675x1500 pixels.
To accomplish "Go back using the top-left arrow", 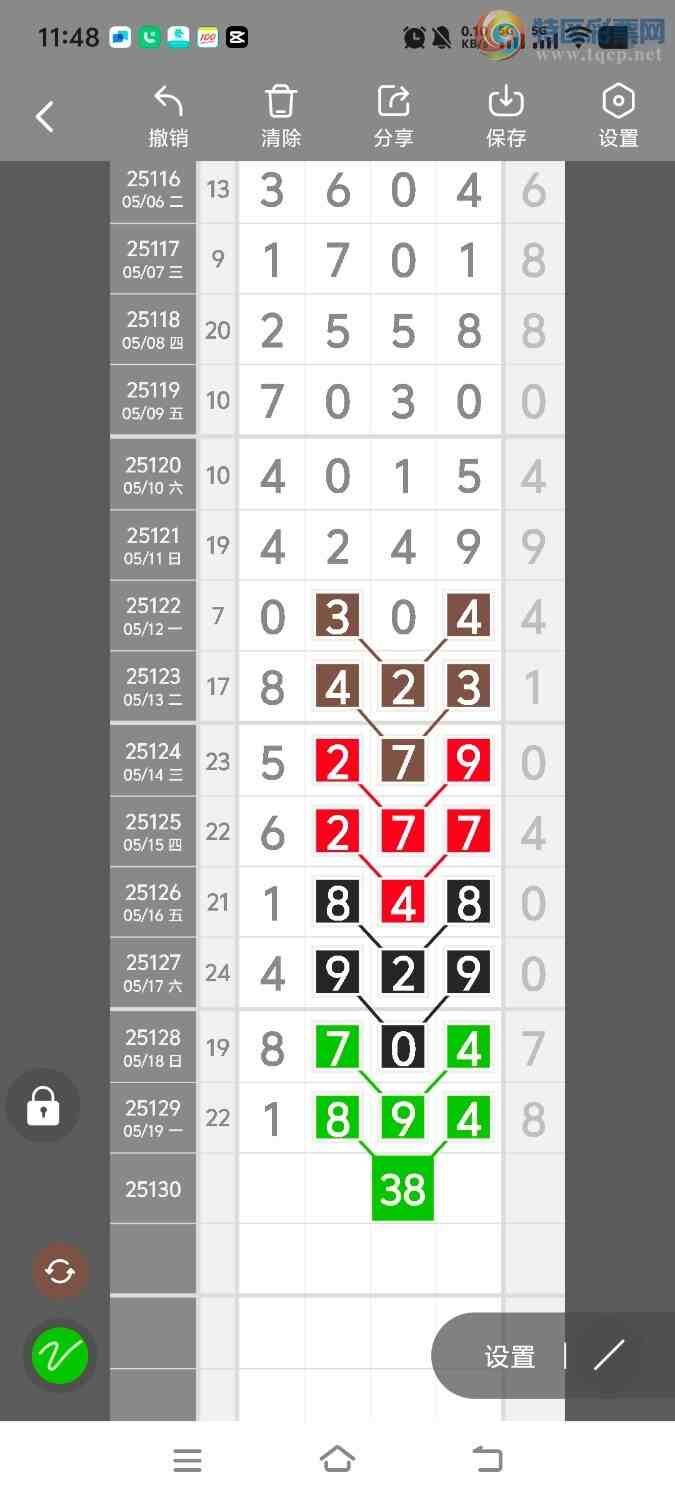I will [45, 117].
